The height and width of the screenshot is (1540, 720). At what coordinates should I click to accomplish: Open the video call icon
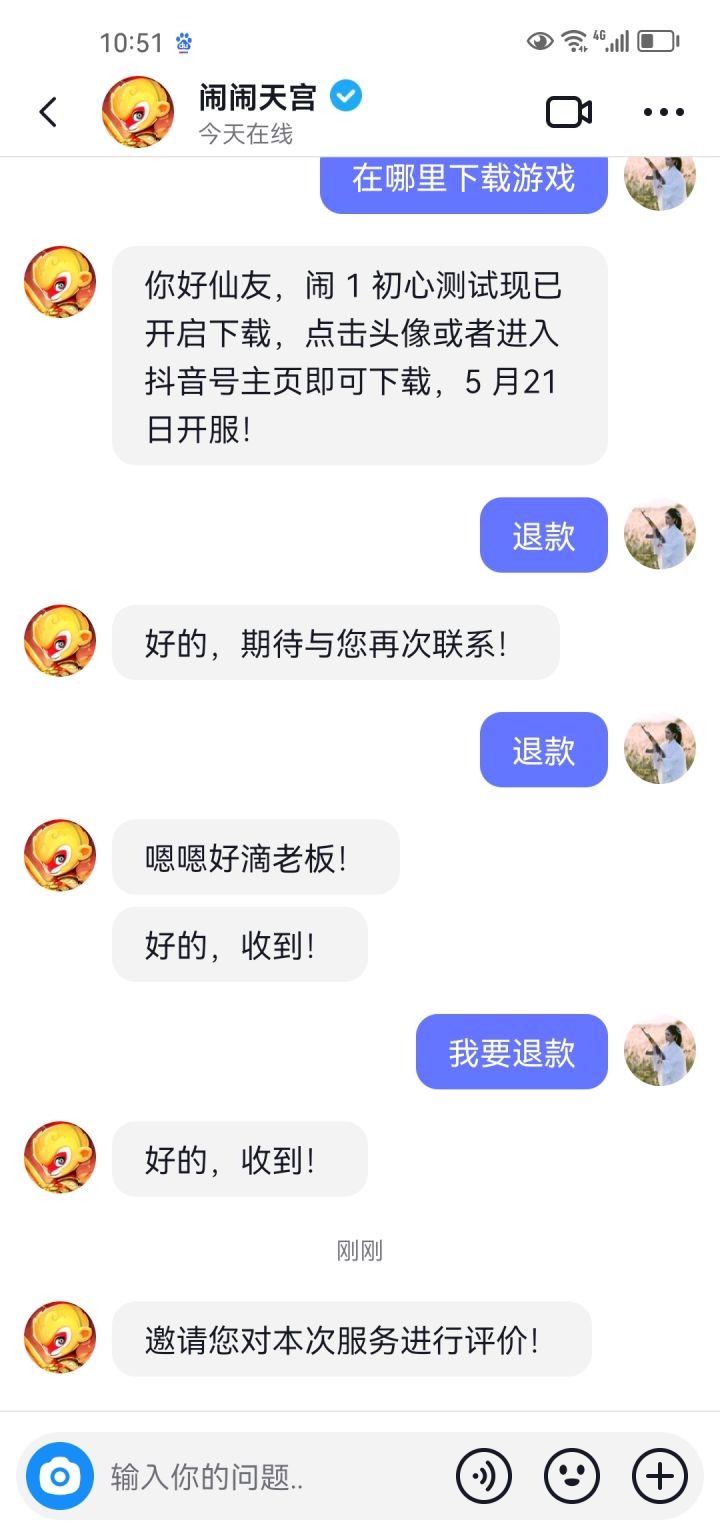coord(569,112)
